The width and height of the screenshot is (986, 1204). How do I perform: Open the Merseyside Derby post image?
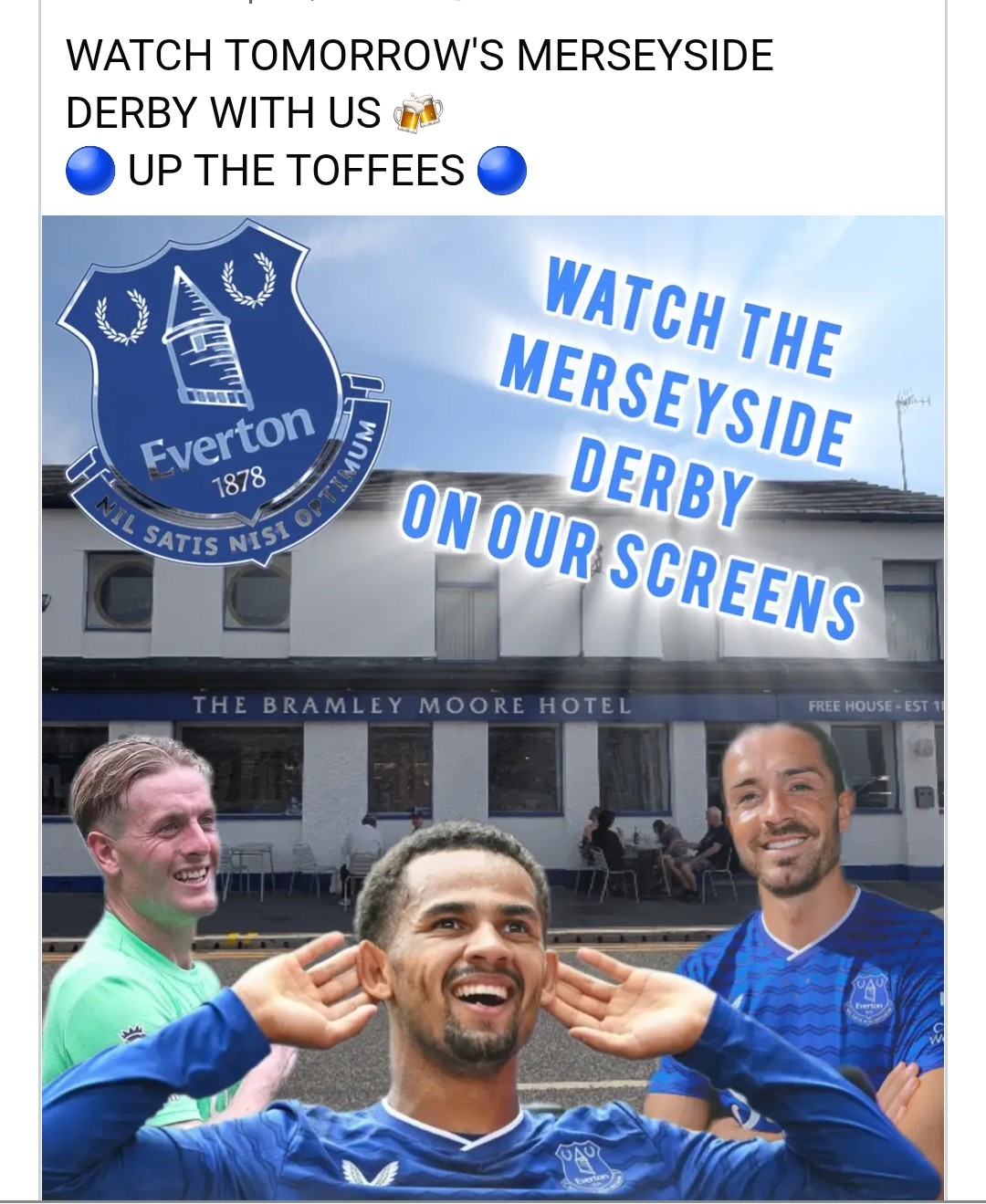pos(493,707)
